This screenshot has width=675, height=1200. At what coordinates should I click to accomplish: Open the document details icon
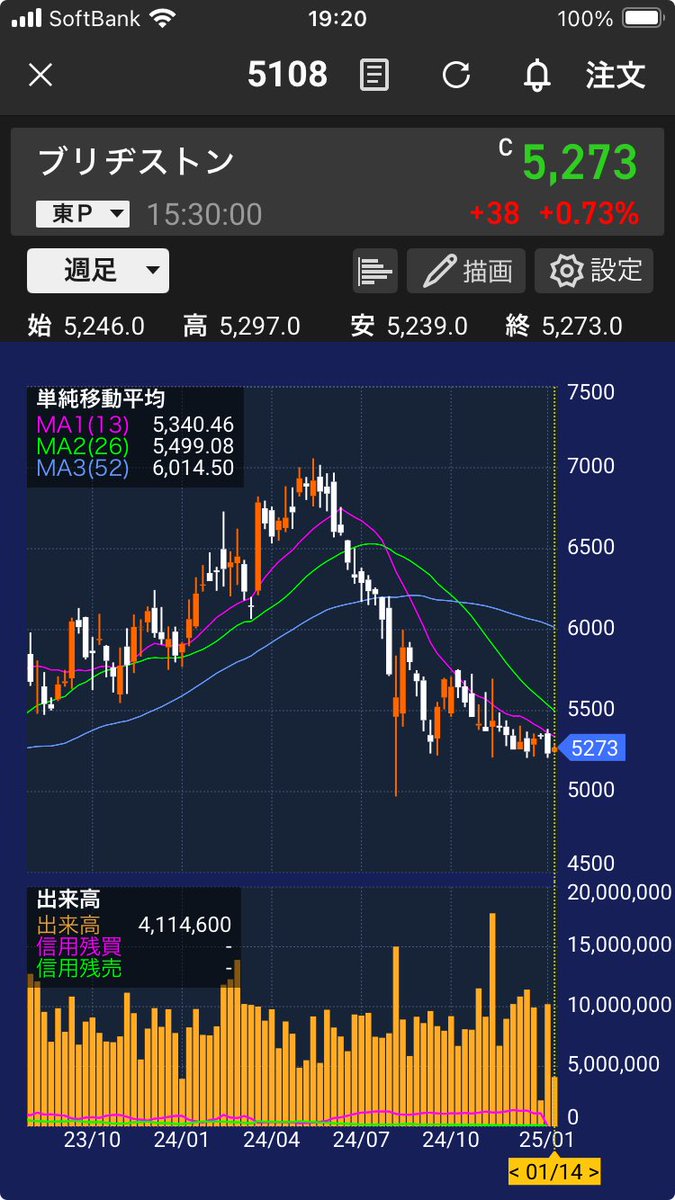coord(374,75)
